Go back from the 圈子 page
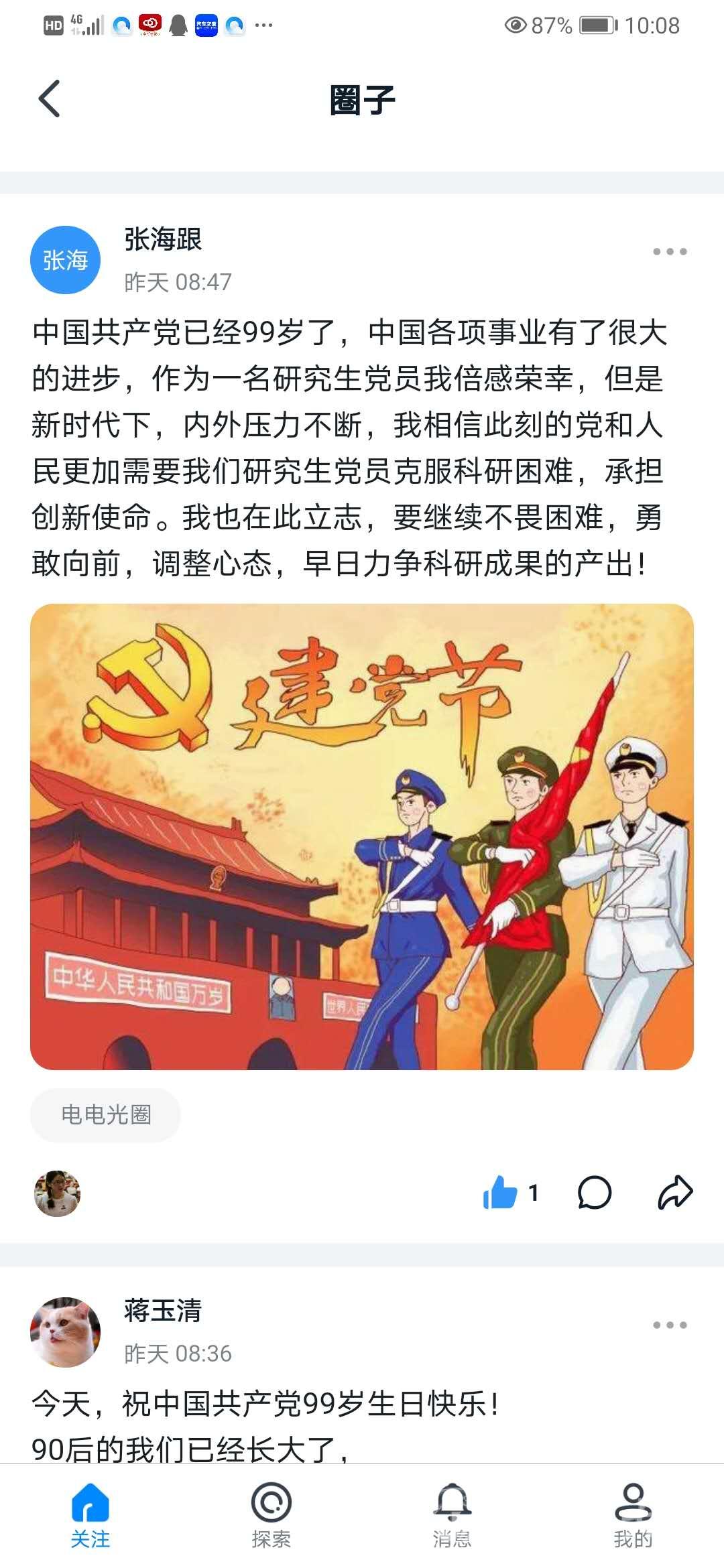Image resolution: width=724 pixels, height=1568 pixels. [50, 99]
